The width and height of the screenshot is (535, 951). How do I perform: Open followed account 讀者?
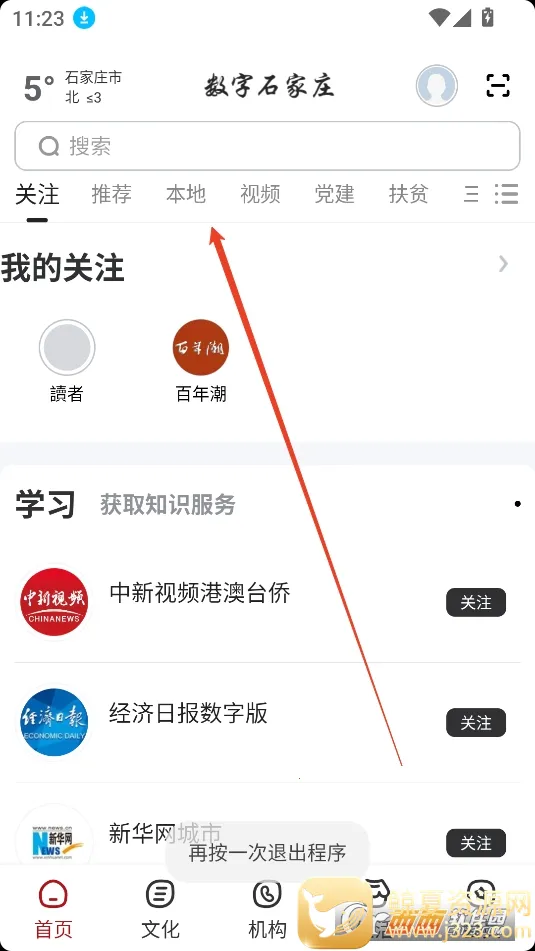click(67, 361)
